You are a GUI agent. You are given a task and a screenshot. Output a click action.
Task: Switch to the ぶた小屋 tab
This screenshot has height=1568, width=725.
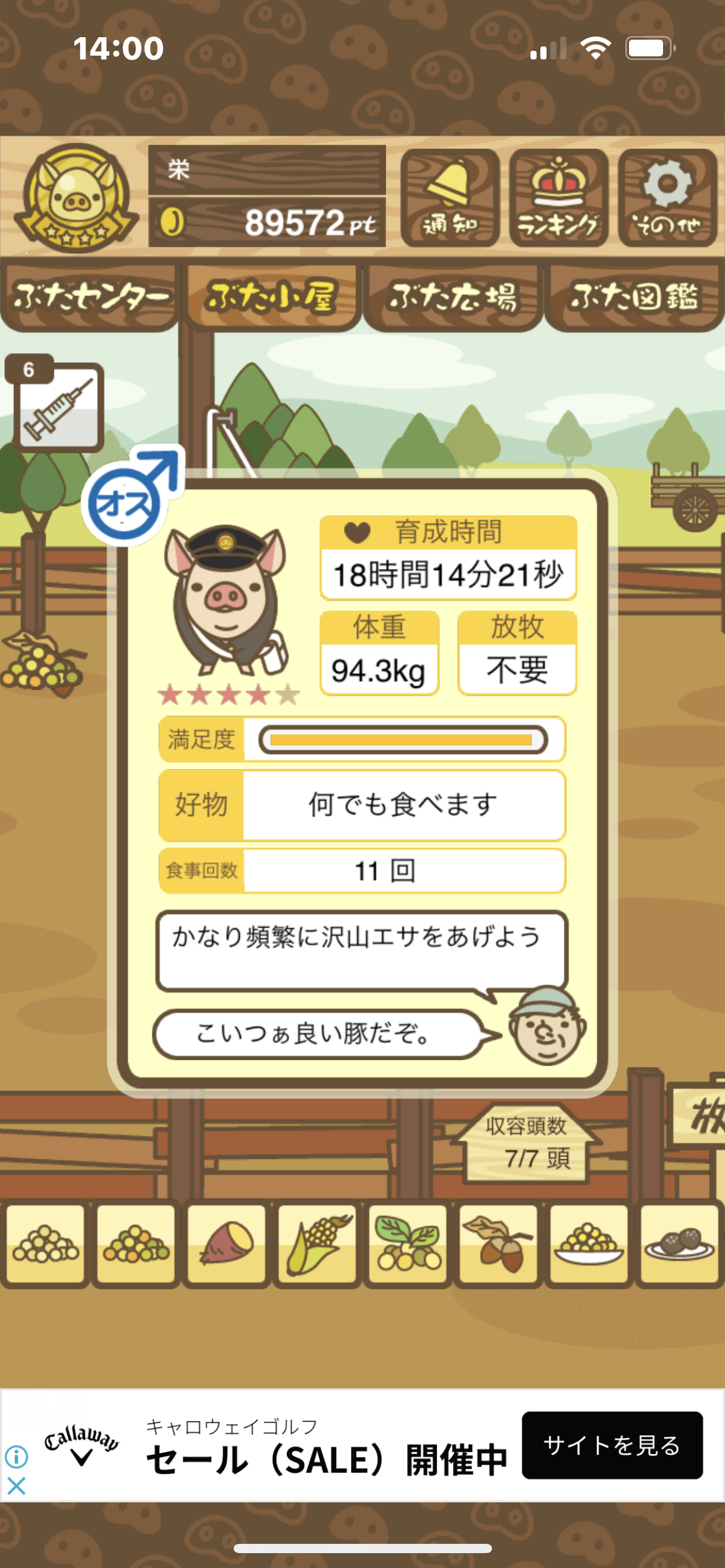coord(271,297)
